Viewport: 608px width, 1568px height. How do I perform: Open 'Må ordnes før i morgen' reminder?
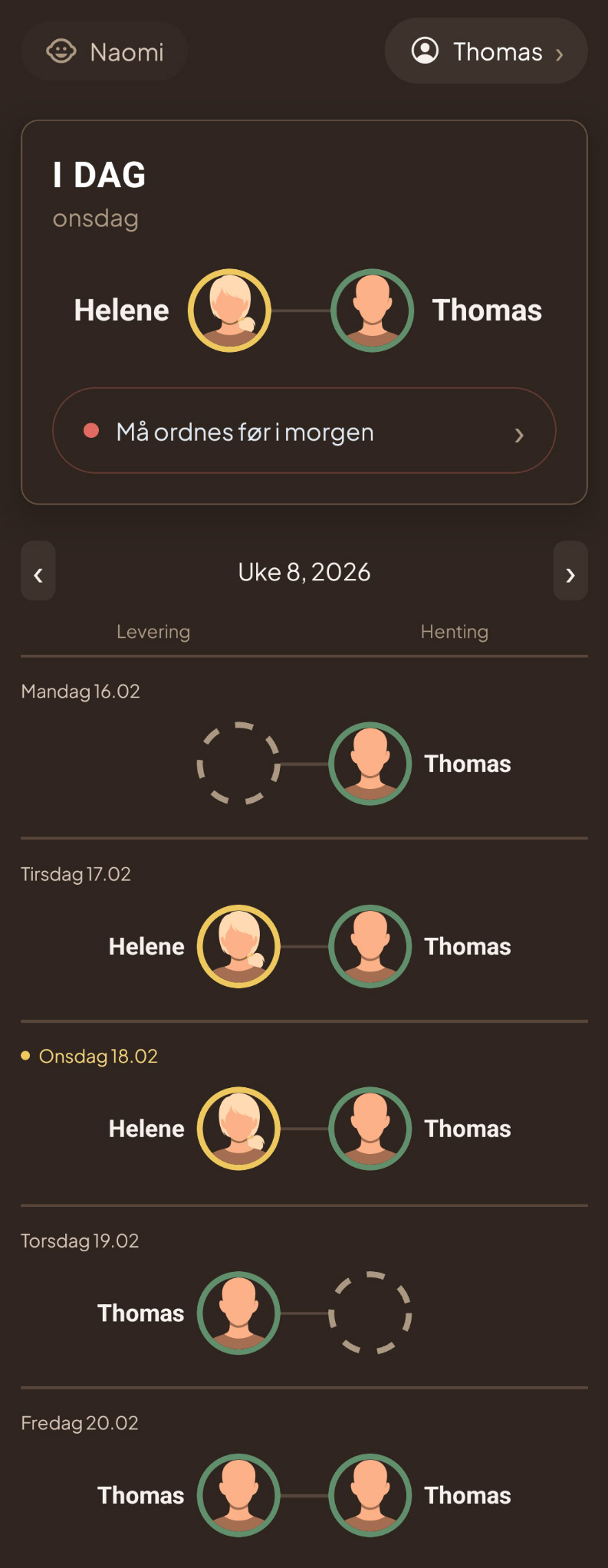click(304, 431)
